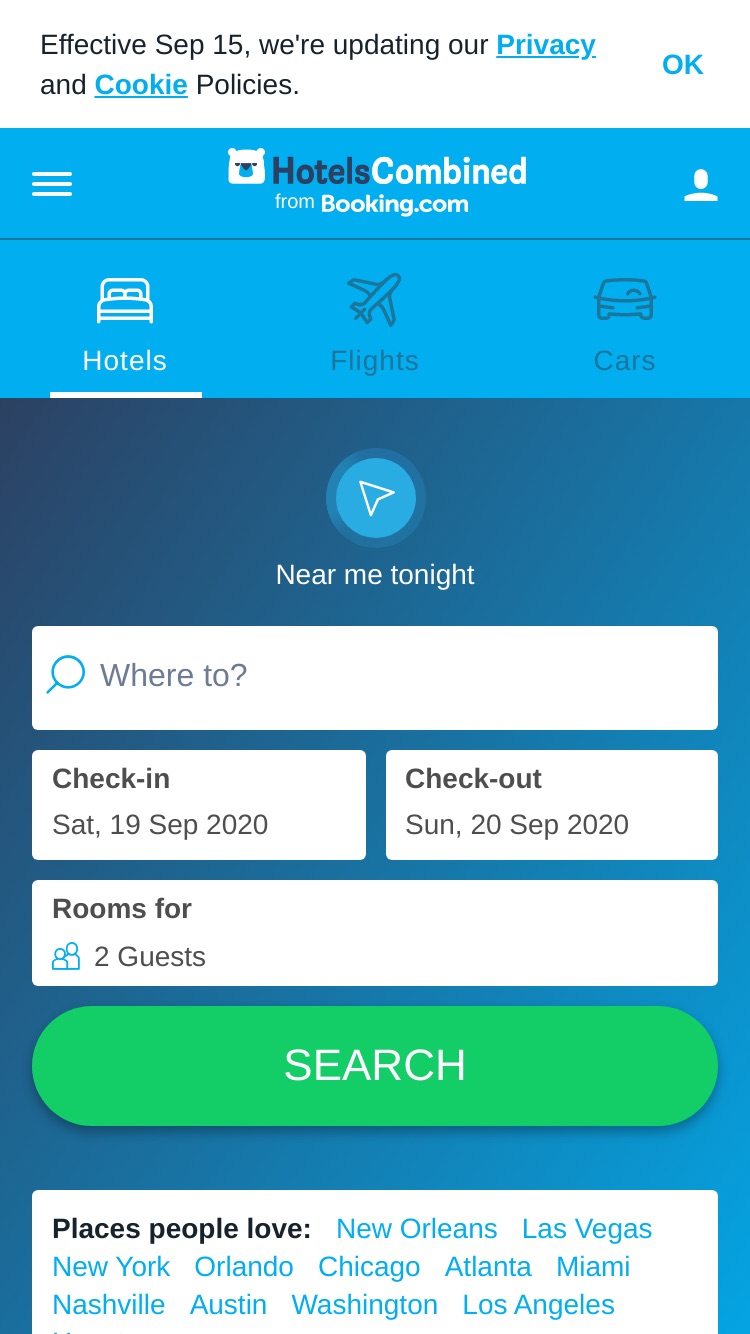
Task: Choose Chicago from places people love
Action: click(x=369, y=1267)
